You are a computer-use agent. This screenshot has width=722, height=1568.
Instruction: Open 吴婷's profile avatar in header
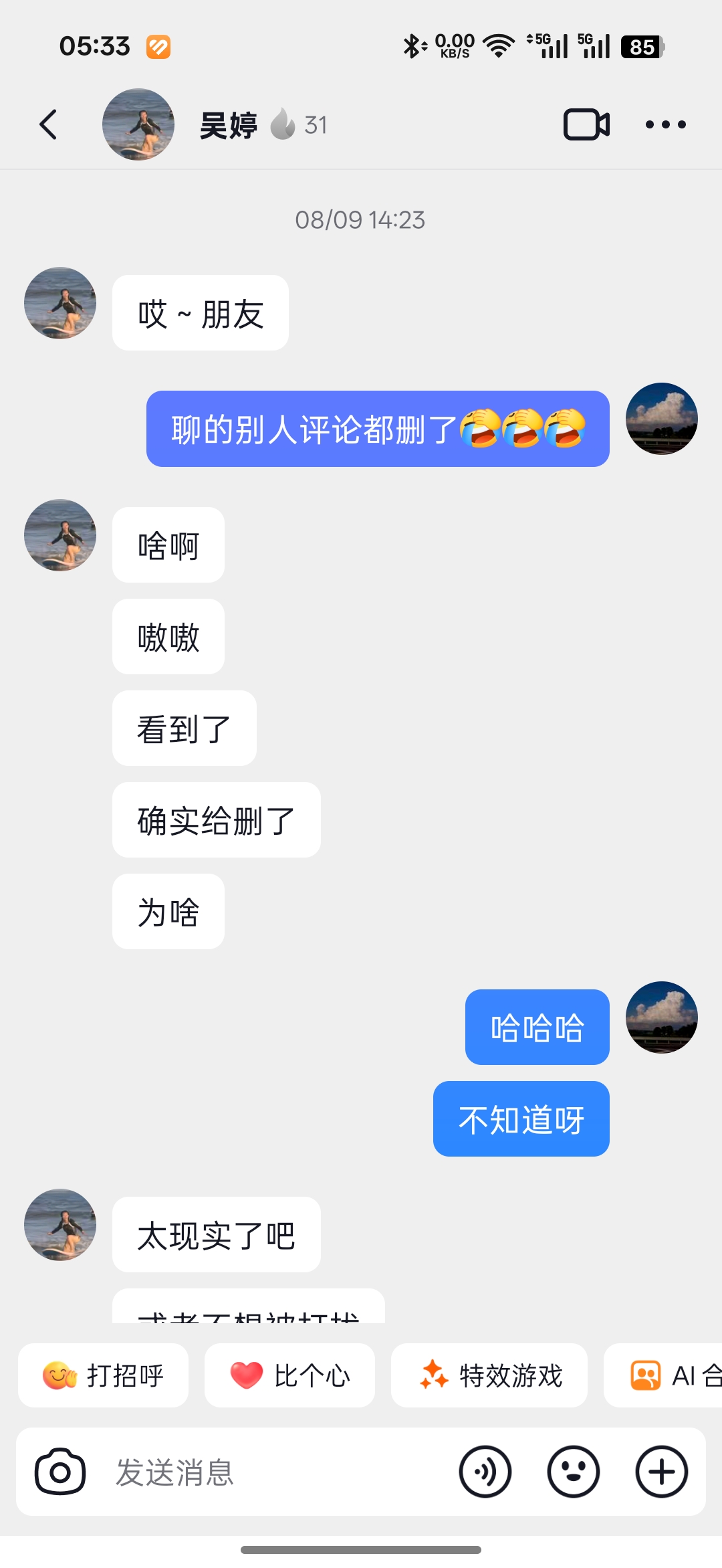(x=138, y=124)
